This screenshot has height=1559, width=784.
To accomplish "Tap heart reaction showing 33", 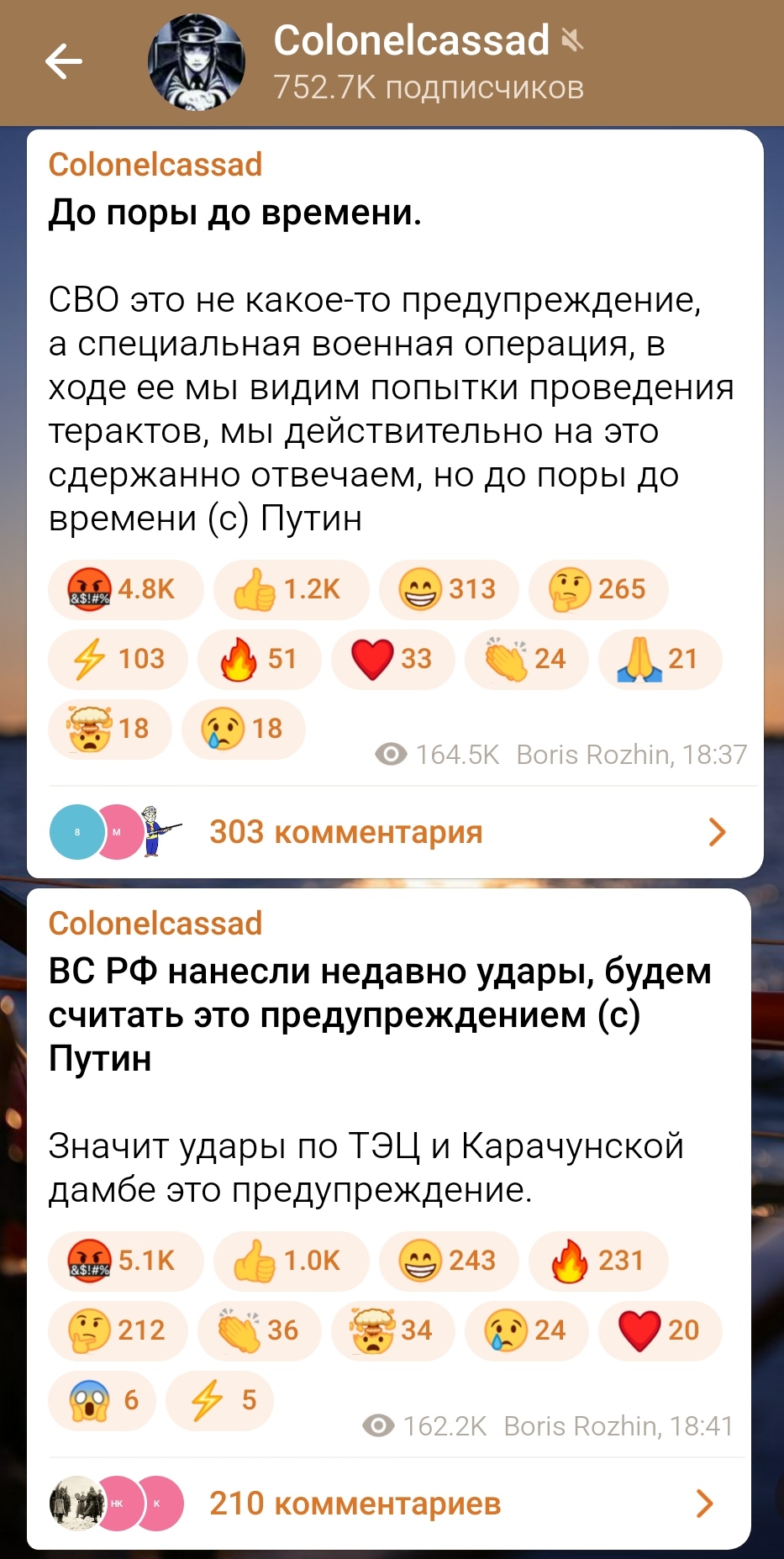I will point(392,659).
